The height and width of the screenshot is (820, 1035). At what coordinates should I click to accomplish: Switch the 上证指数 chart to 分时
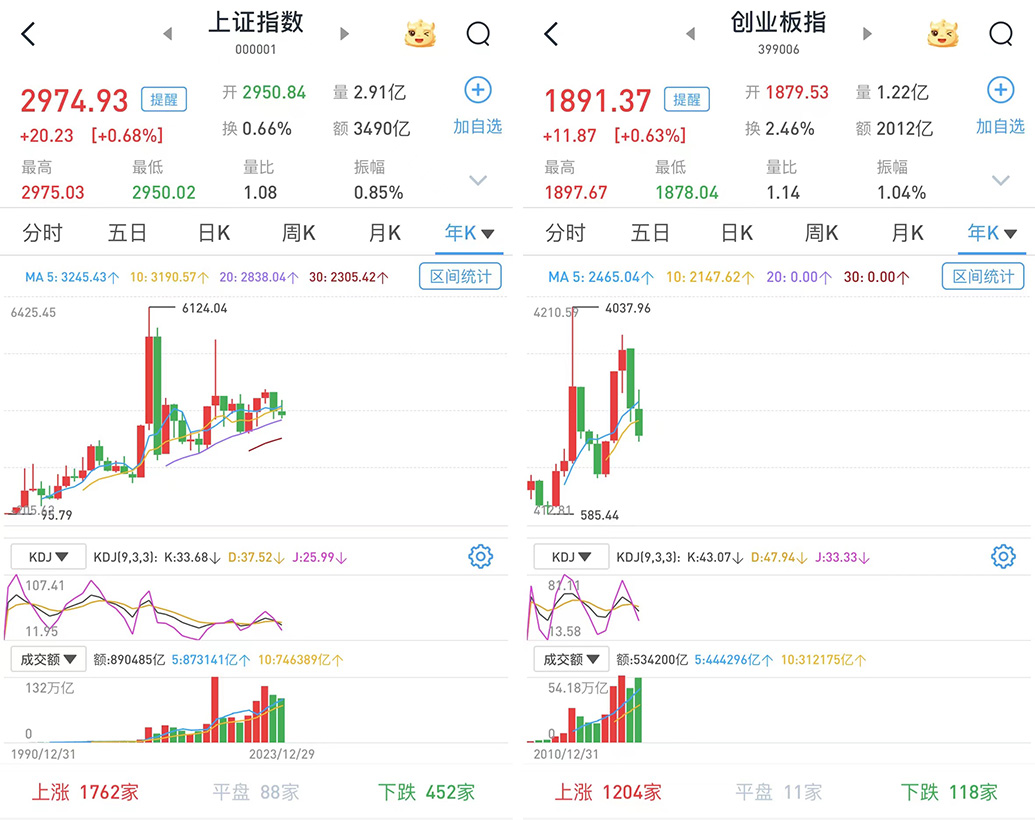coord(42,233)
